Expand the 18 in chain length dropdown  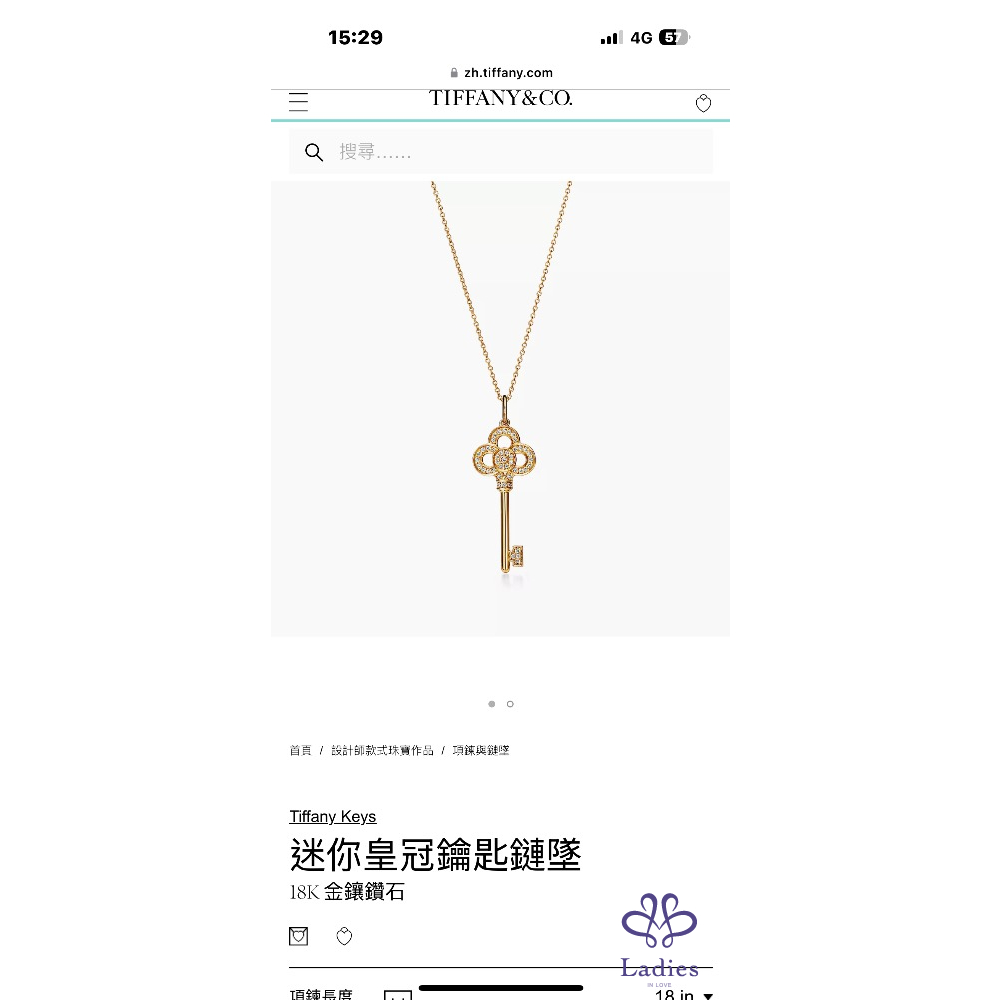coord(685,995)
